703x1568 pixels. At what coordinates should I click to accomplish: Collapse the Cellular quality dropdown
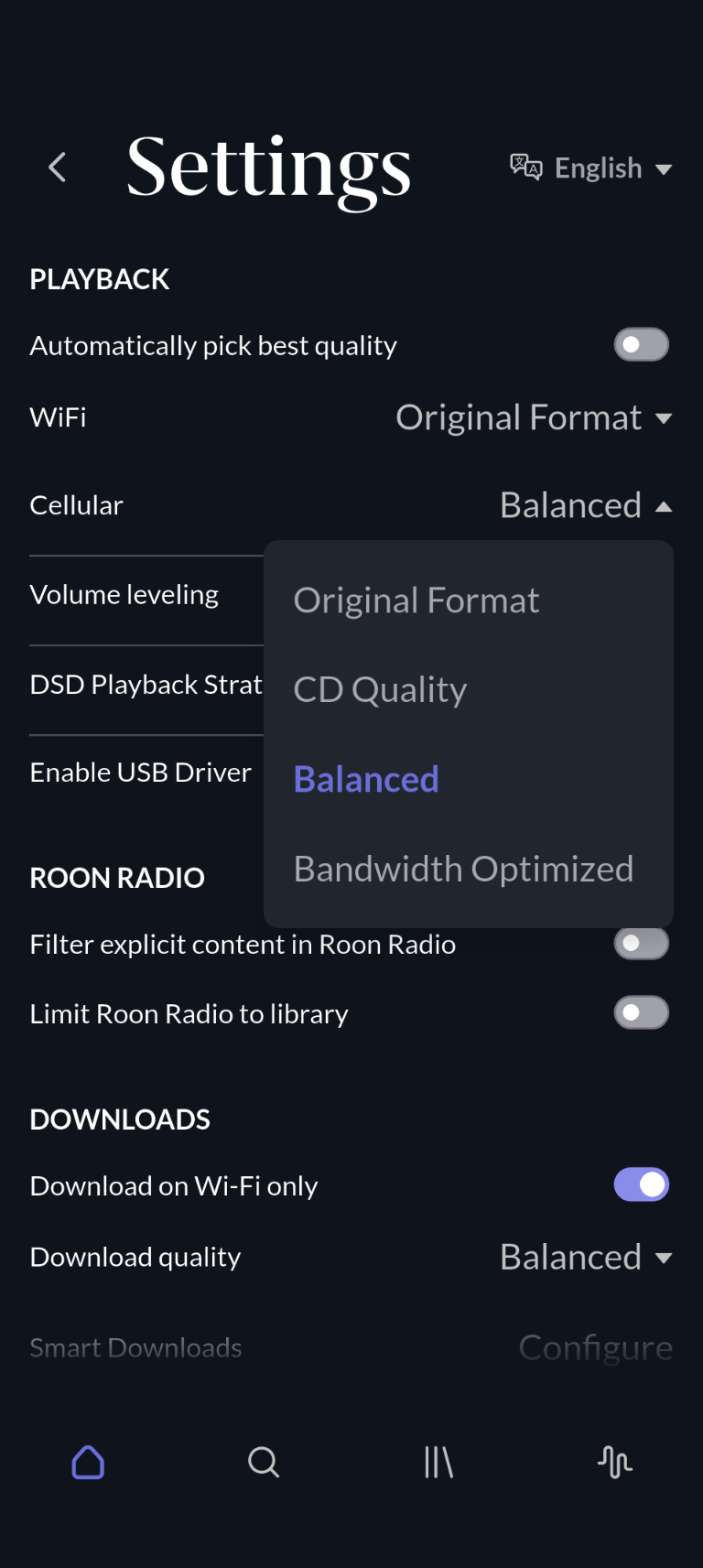pyautogui.click(x=586, y=506)
